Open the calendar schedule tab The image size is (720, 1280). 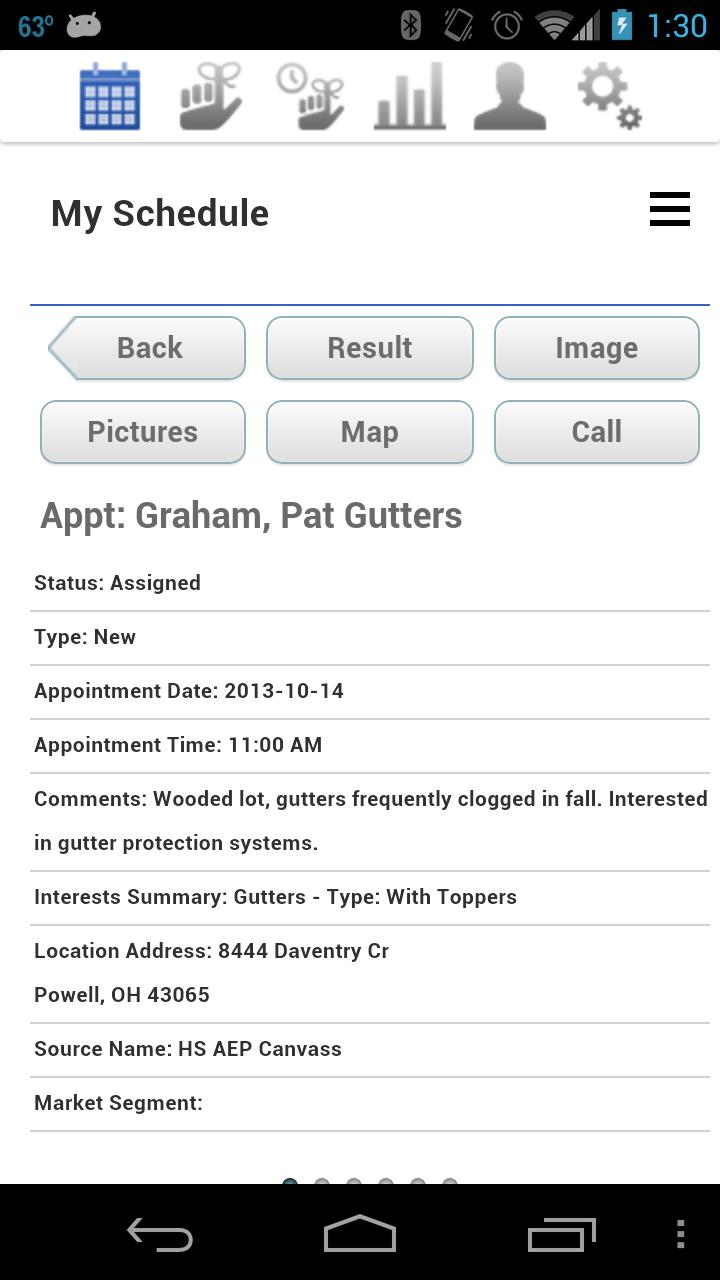tap(110, 97)
